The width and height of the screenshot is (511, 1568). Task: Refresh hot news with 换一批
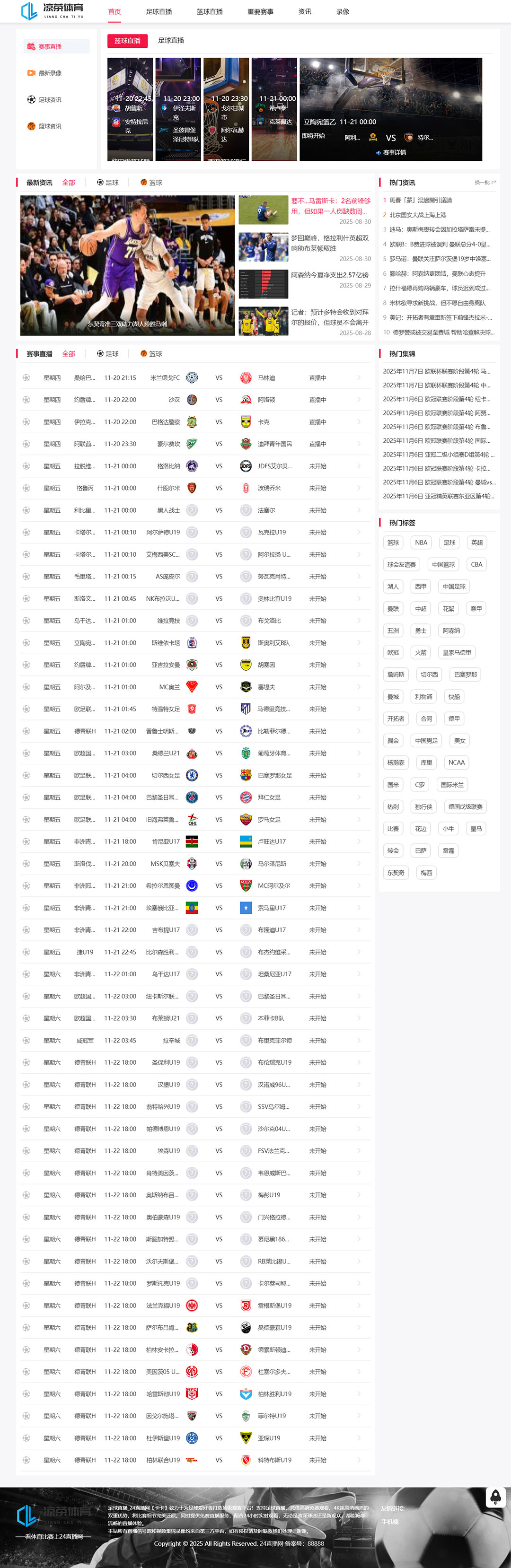(x=485, y=183)
